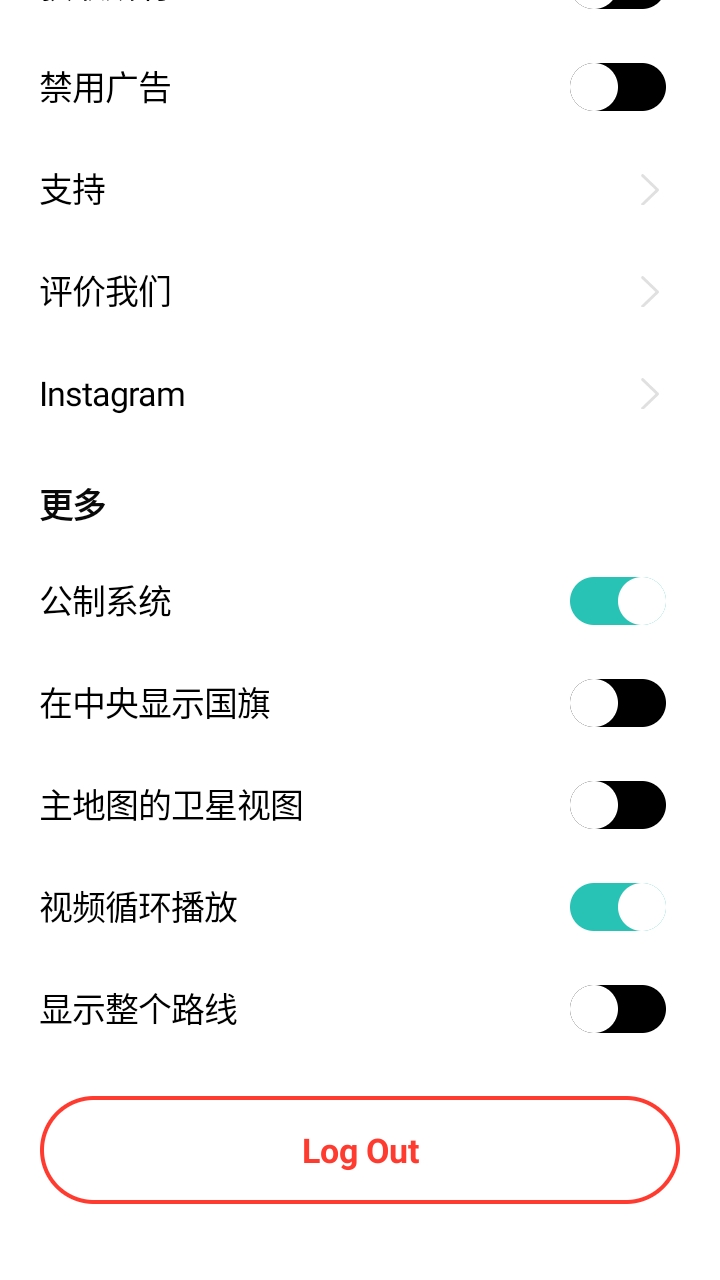The image size is (720, 1280).
Task: Toggle on 显示整个路线
Action: [617, 1009]
